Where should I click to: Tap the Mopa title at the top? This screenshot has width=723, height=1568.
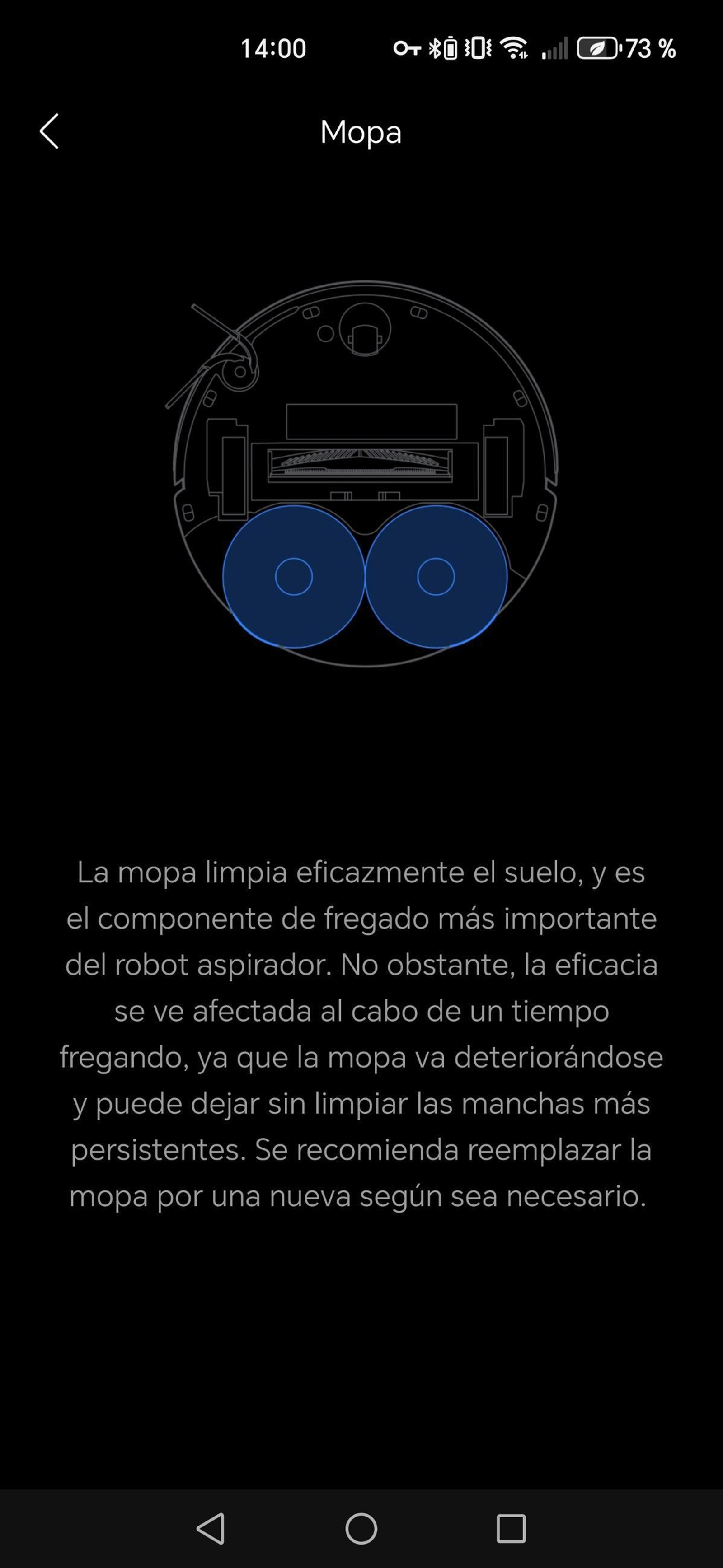click(x=361, y=131)
